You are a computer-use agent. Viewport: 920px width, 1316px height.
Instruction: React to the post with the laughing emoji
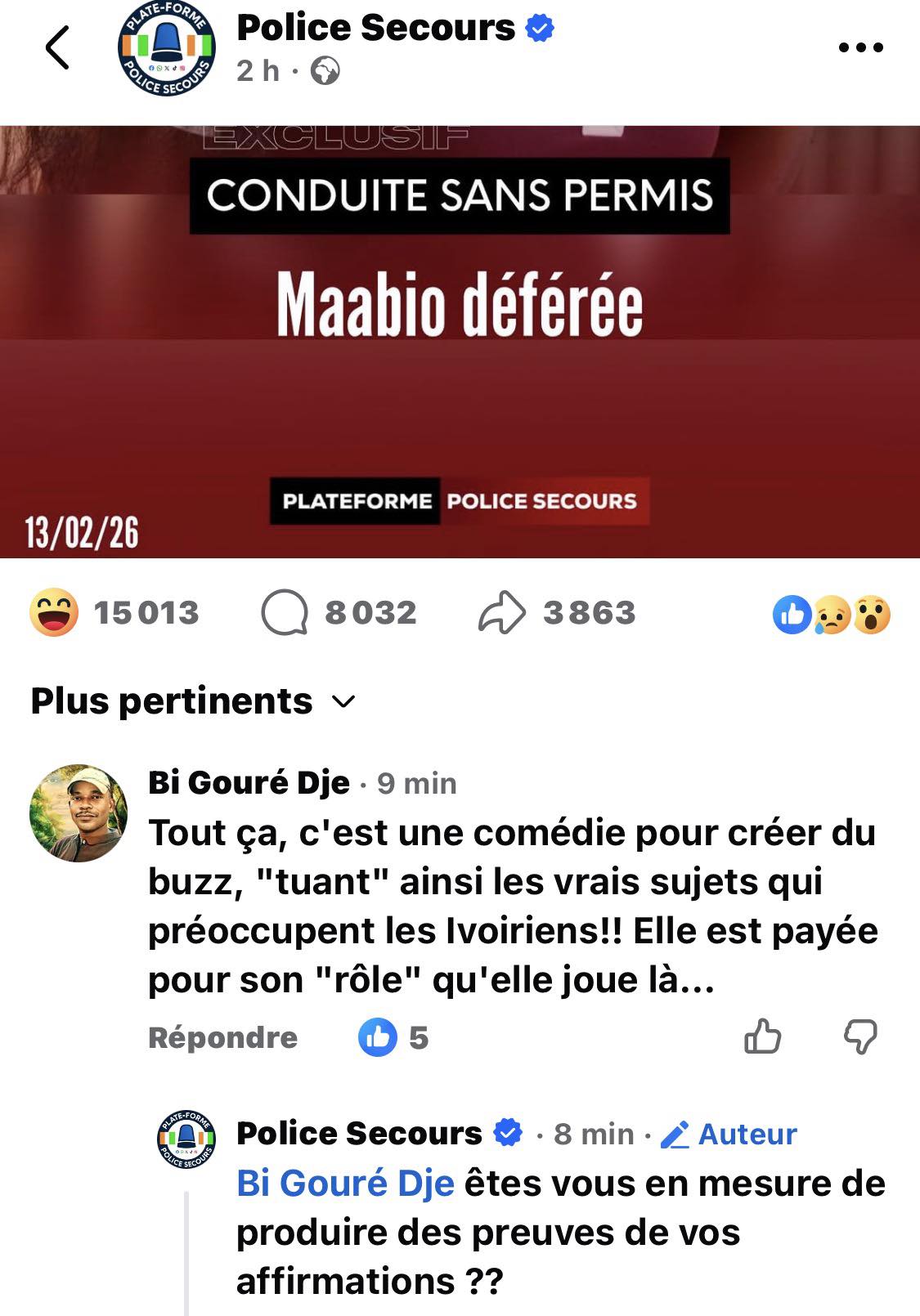[x=54, y=613]
